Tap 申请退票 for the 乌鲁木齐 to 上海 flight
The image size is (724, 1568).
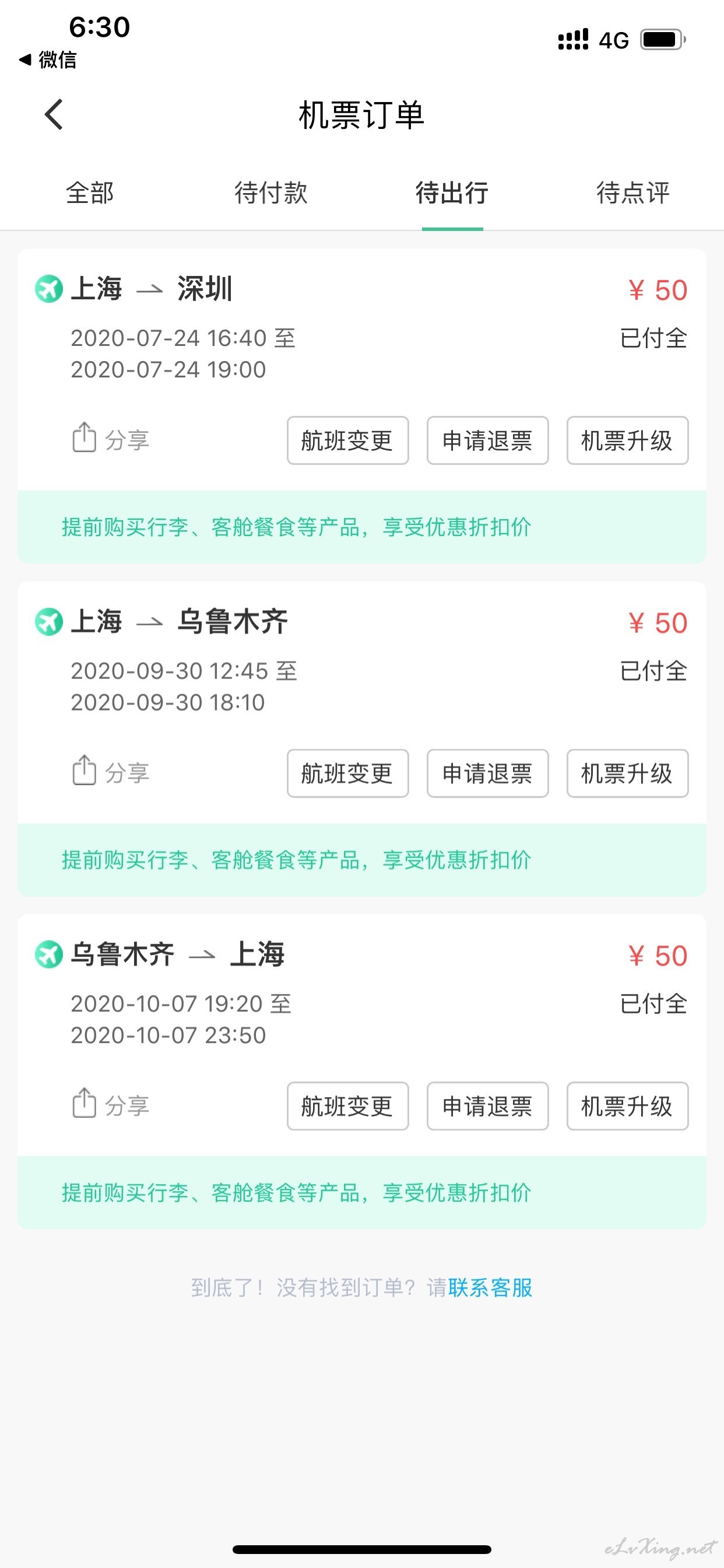(x=487, y=1107)
